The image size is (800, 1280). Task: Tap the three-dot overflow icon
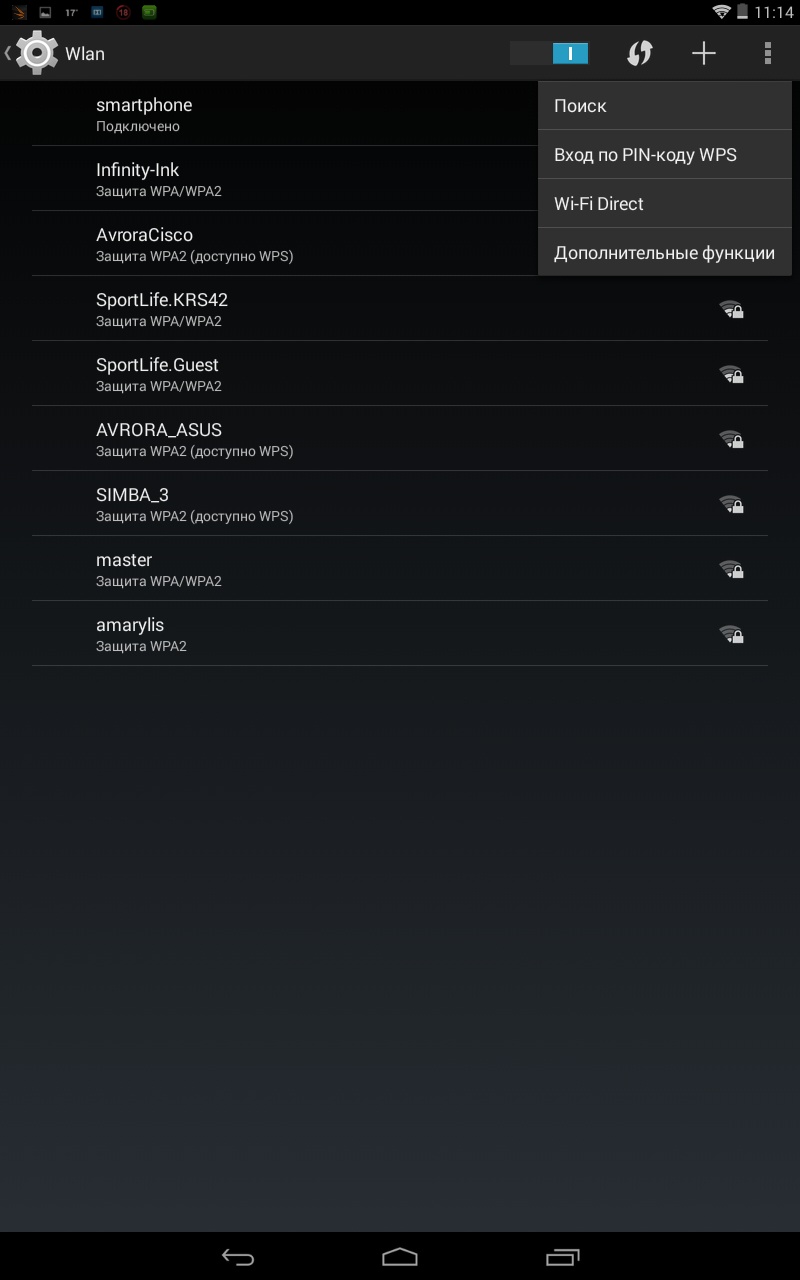pos(767,54)
